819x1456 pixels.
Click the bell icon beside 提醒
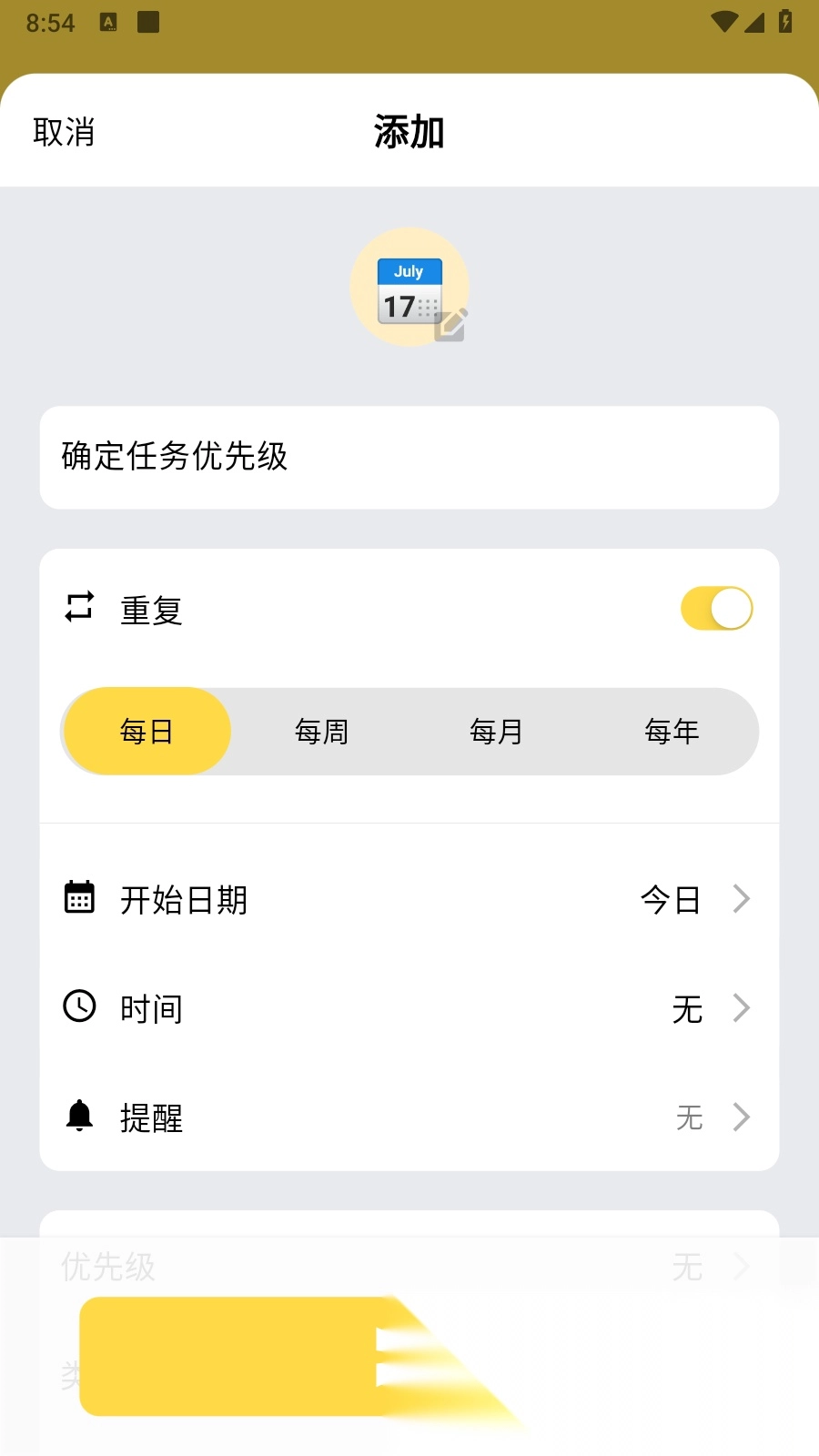pyautogui.click(x=79, y=1117)
